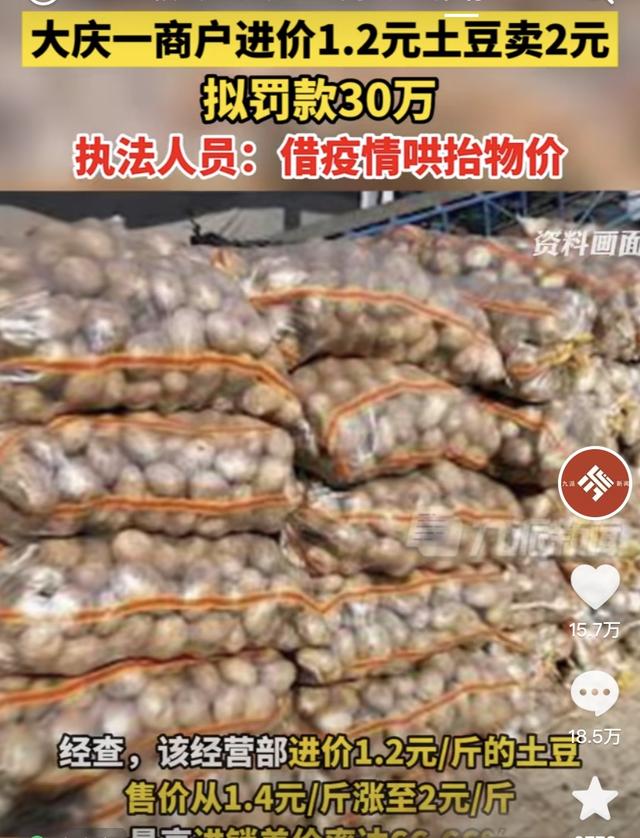Image resolution: width=640 pixels, height=838 pixels.
Task: Favorite the video with the star icon
Action: [x=595, y=800]
